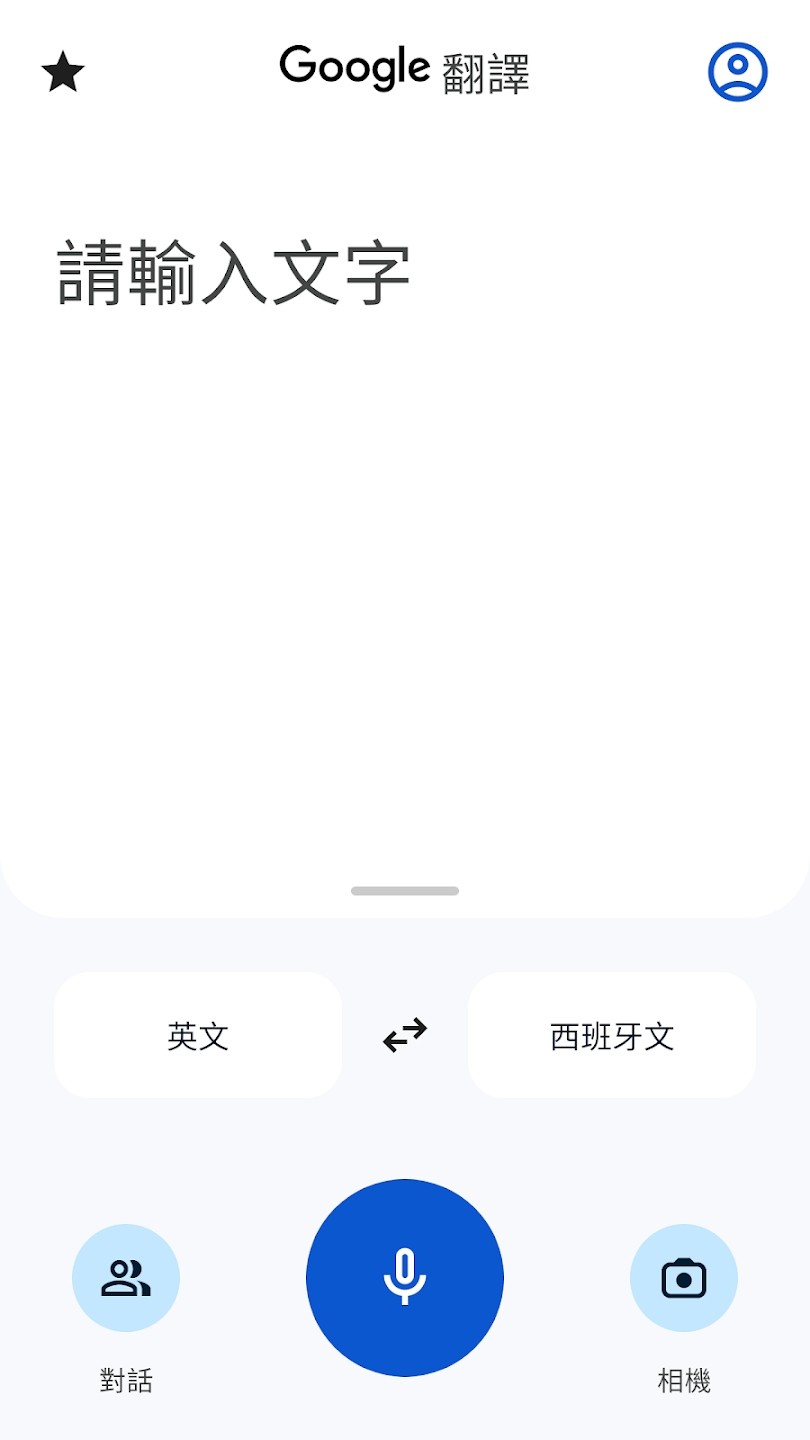This screenshot has height=1440, width=810.
Task: Expand the translation panel drag handle
Action: pyautogui.click(x=404, y=890)
